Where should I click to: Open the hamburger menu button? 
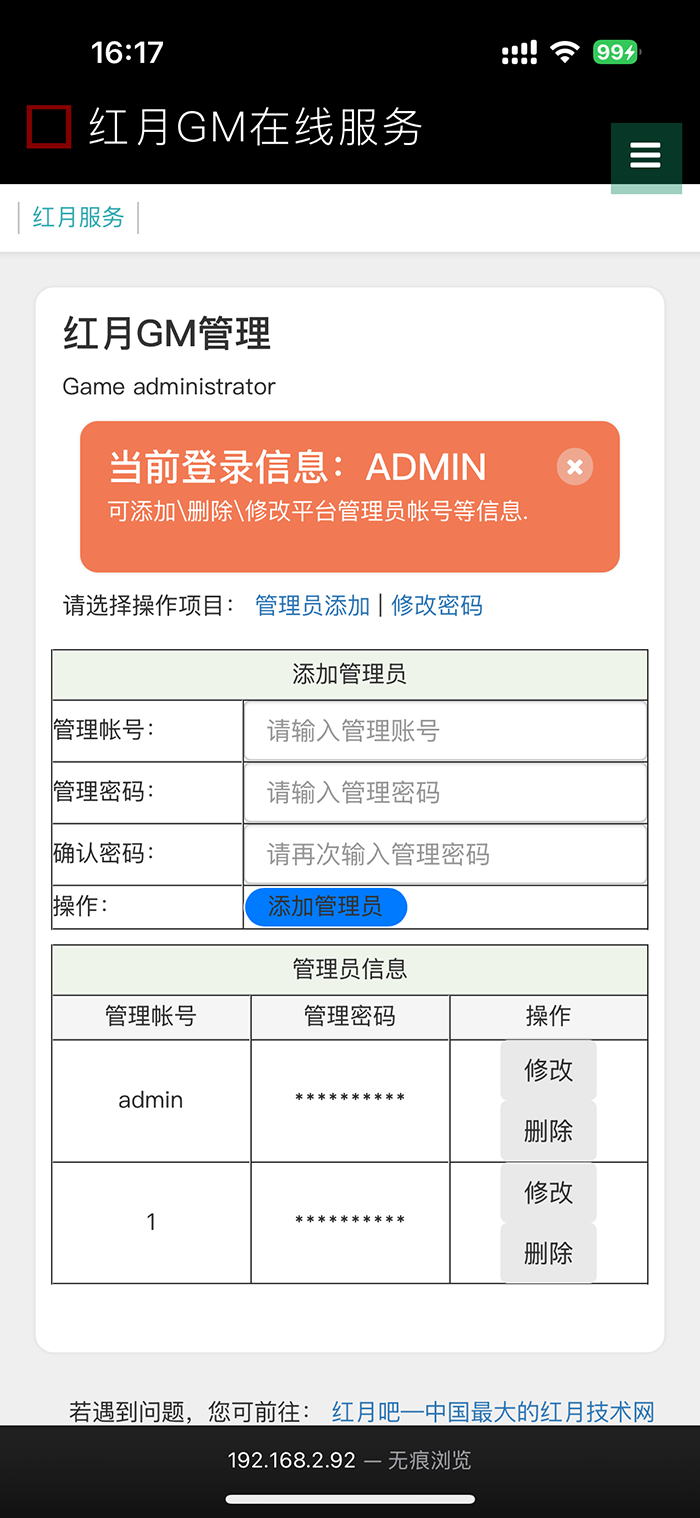(646, 155)
